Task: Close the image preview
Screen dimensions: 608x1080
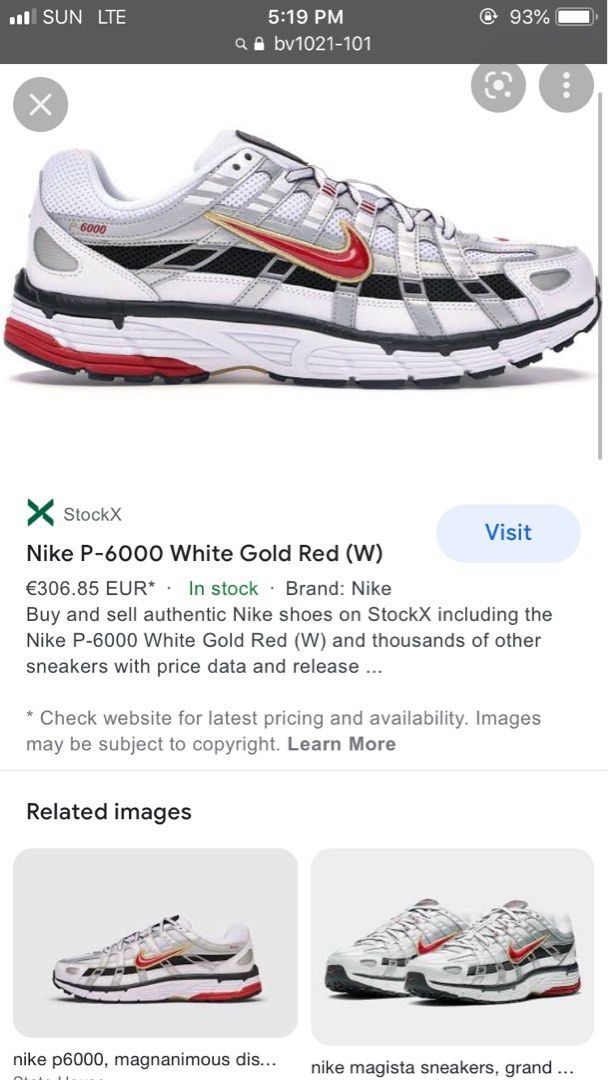Action: (40, 105)
